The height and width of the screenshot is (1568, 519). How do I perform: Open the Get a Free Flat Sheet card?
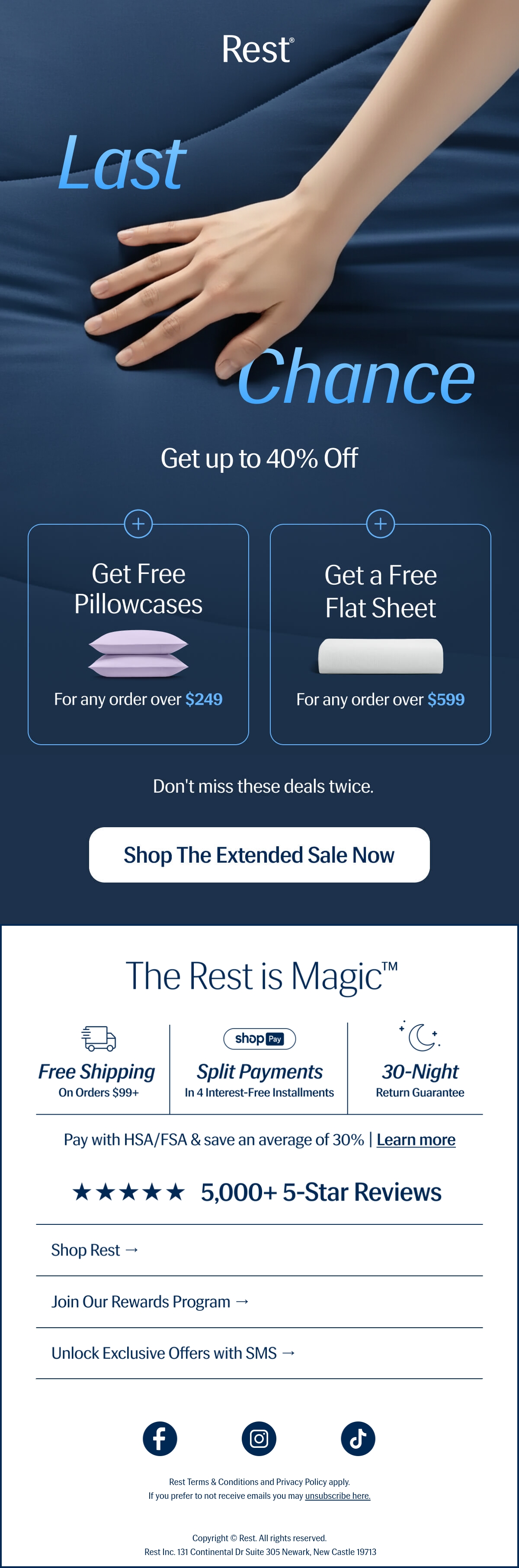pyautogui.click(x=381, y=634)
